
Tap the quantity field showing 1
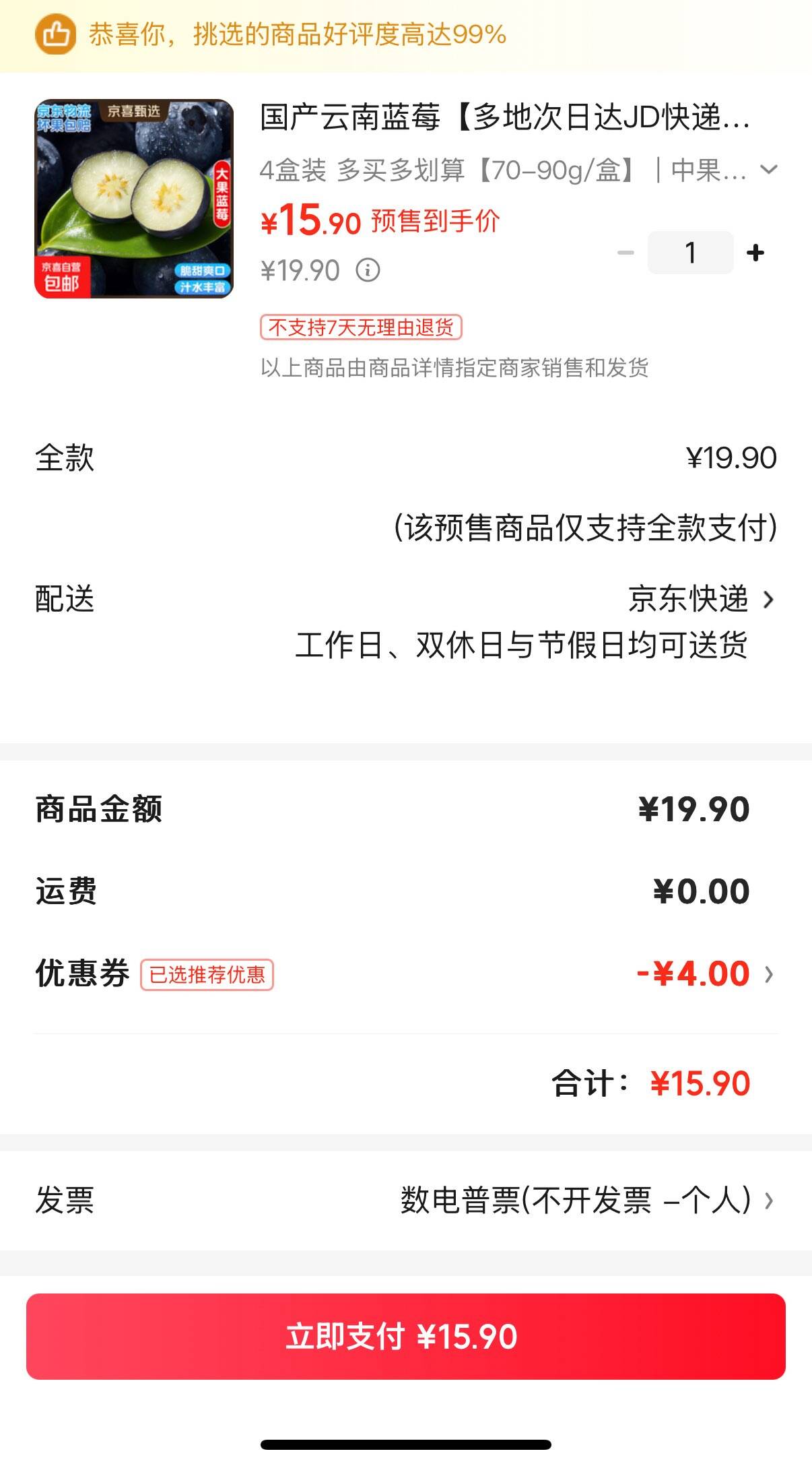690,253
